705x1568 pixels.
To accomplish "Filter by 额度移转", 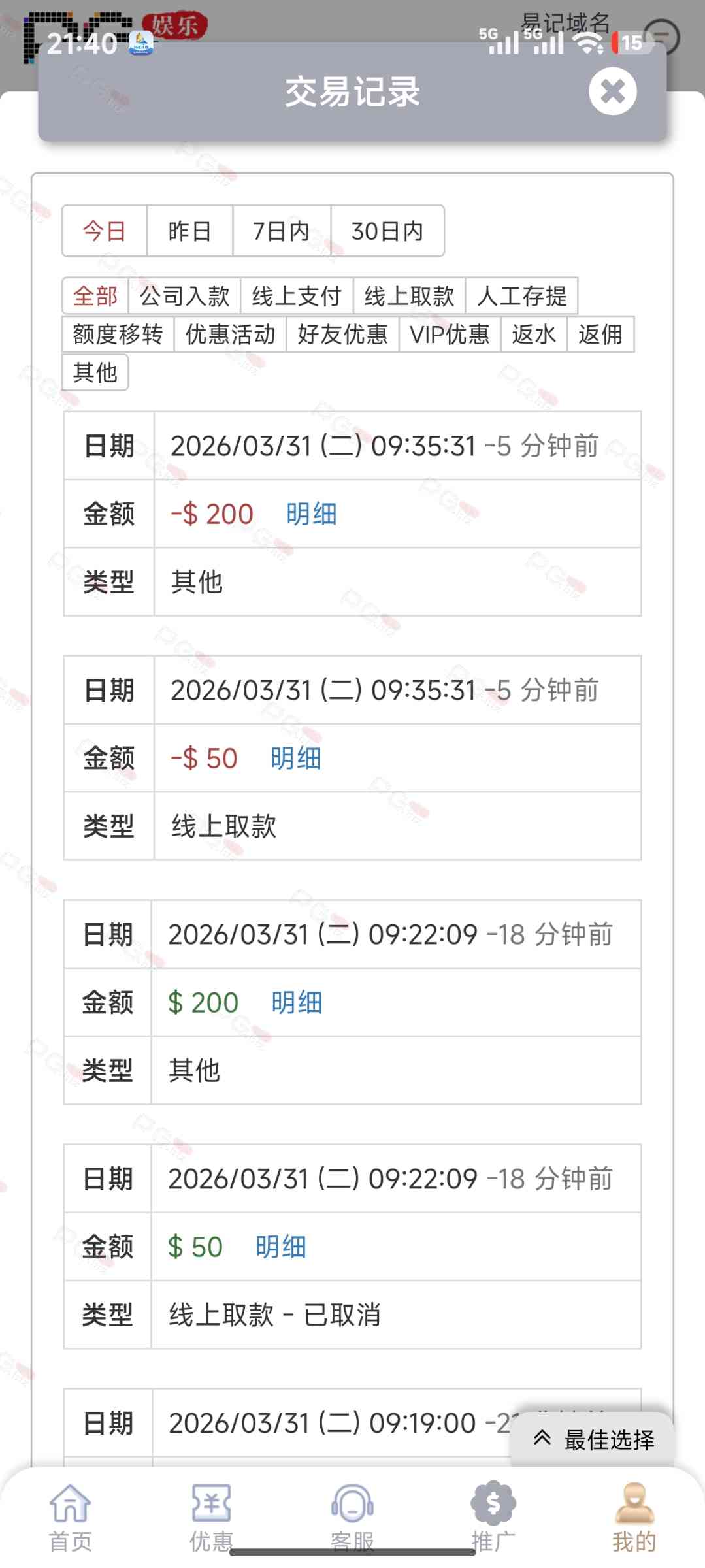I will tap(118, 335).
